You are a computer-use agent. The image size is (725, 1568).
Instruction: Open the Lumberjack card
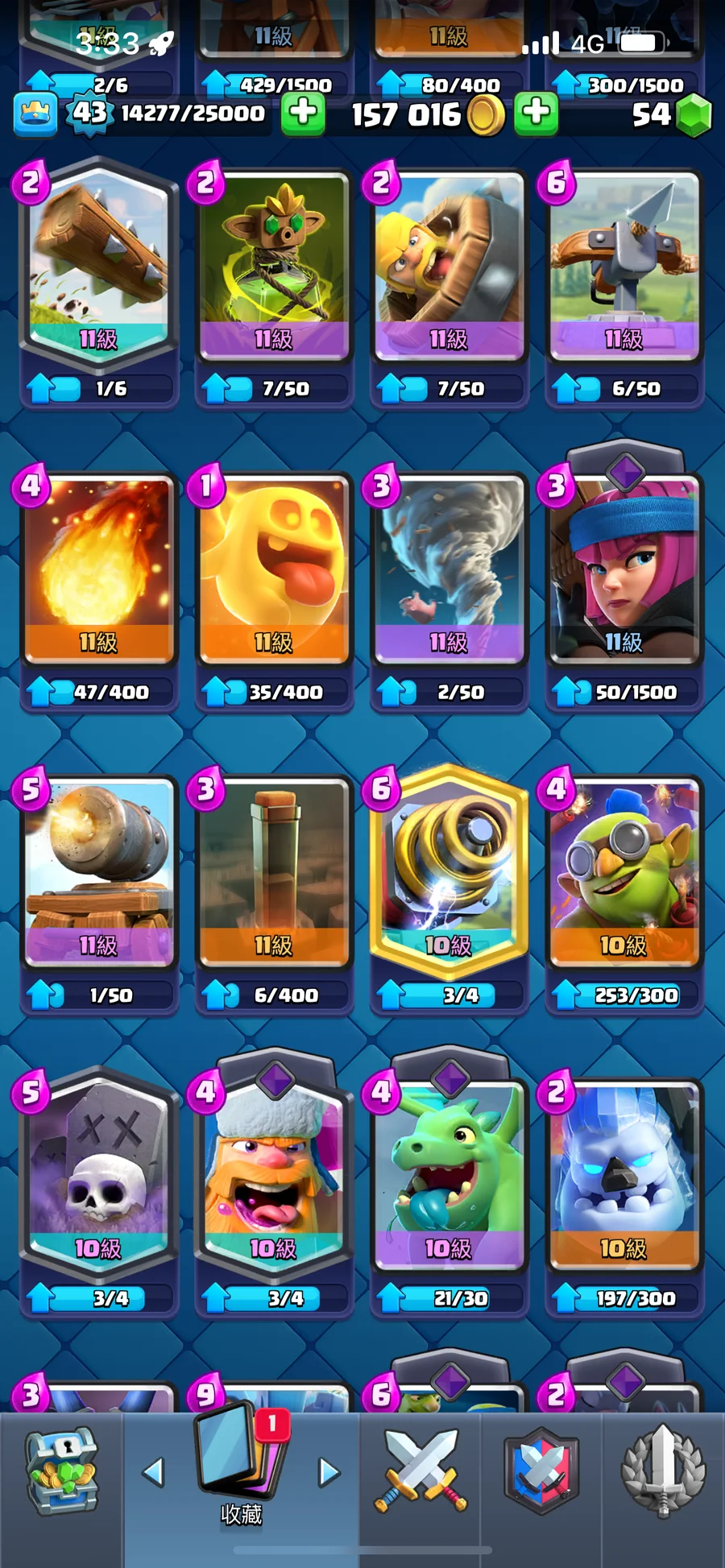273,1174
